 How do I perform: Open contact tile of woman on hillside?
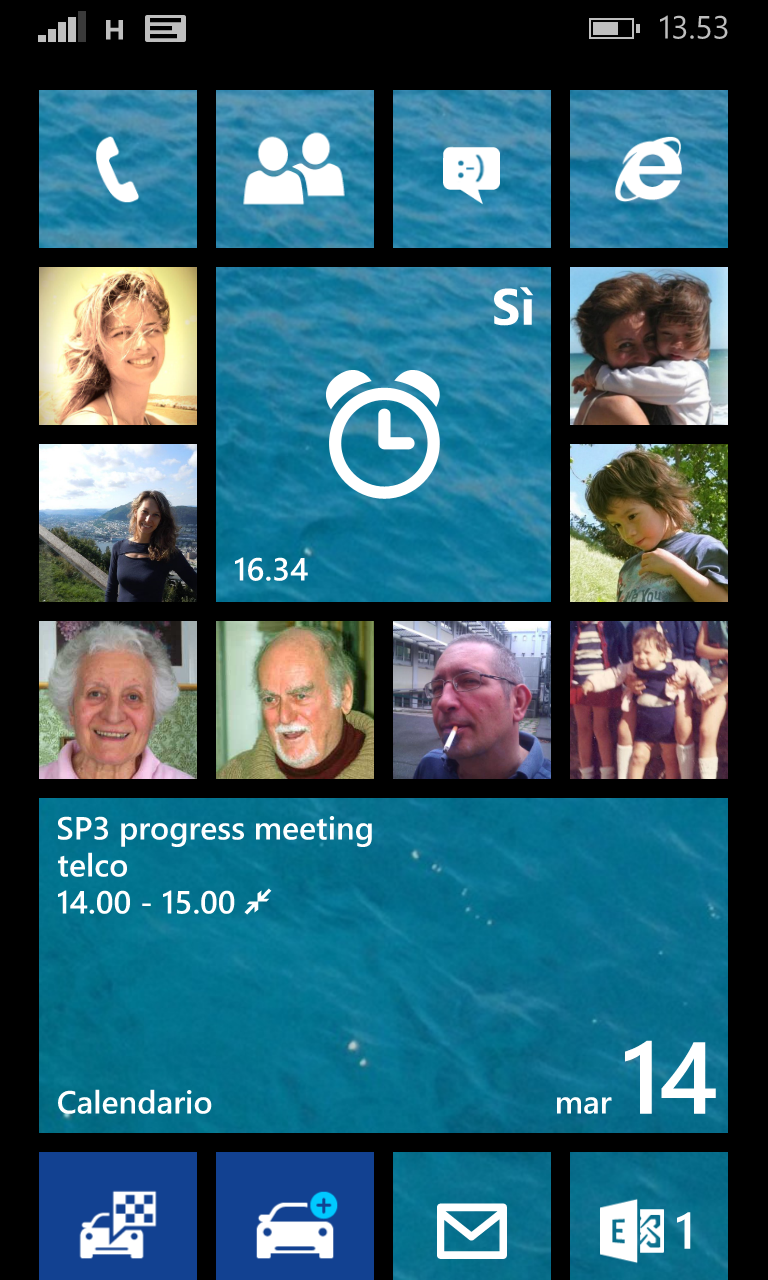(x=118, y=523)
